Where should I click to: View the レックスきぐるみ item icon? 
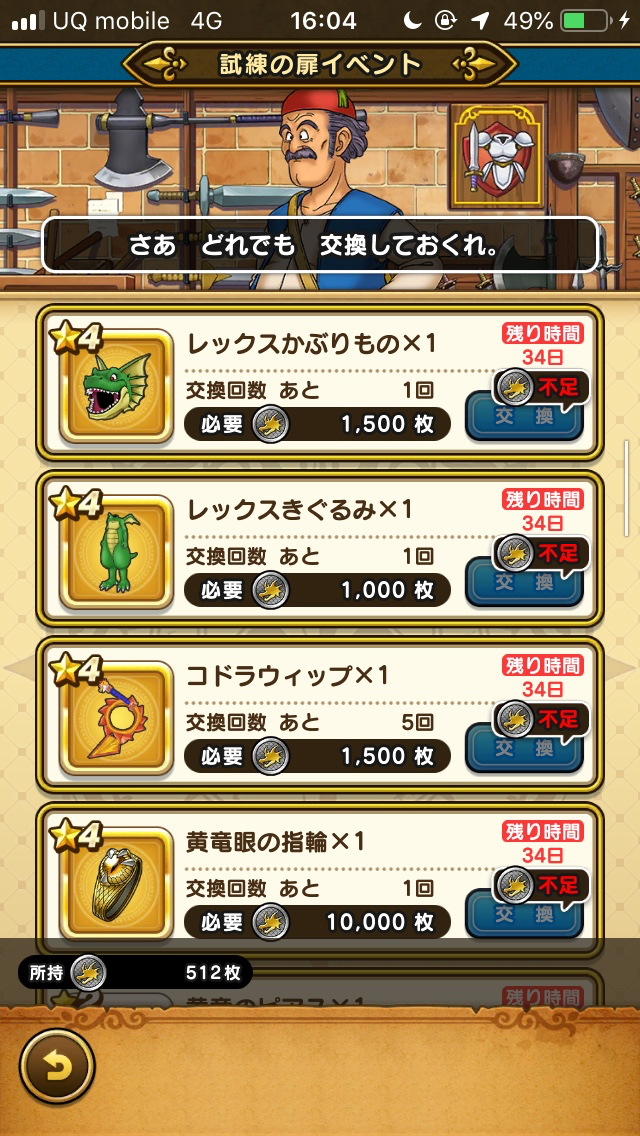[116, 552]
